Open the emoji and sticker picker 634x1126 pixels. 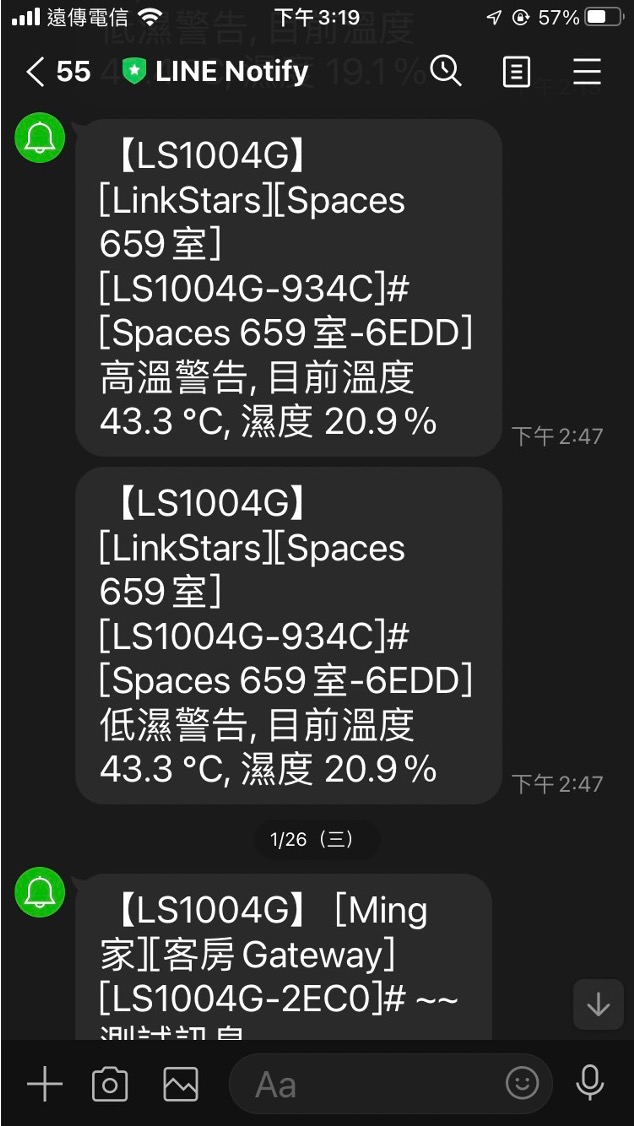(x=522, y=1083)
